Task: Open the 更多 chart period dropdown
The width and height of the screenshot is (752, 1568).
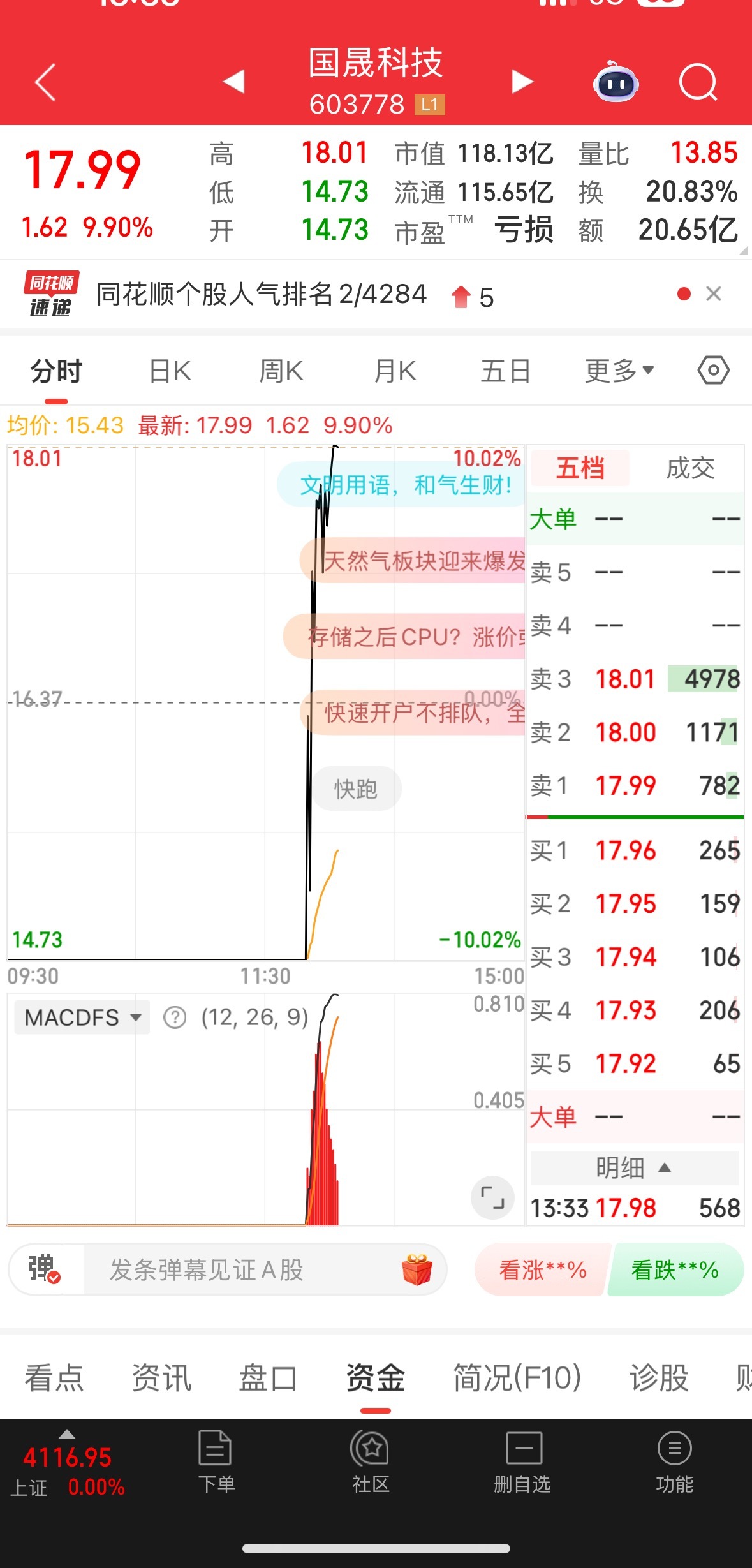Action: coord(617,370)
